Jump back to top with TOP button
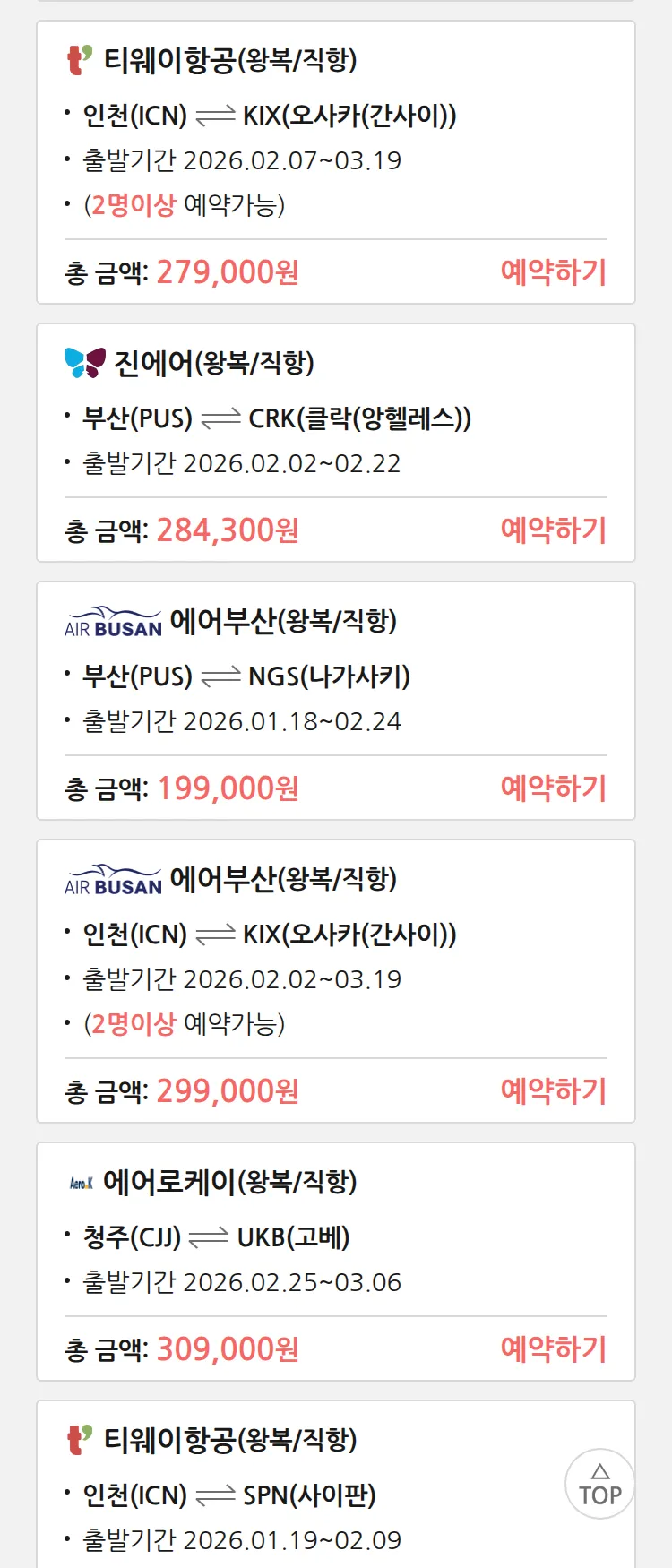Screen dimensions: 672x1568 (599, 1484)
